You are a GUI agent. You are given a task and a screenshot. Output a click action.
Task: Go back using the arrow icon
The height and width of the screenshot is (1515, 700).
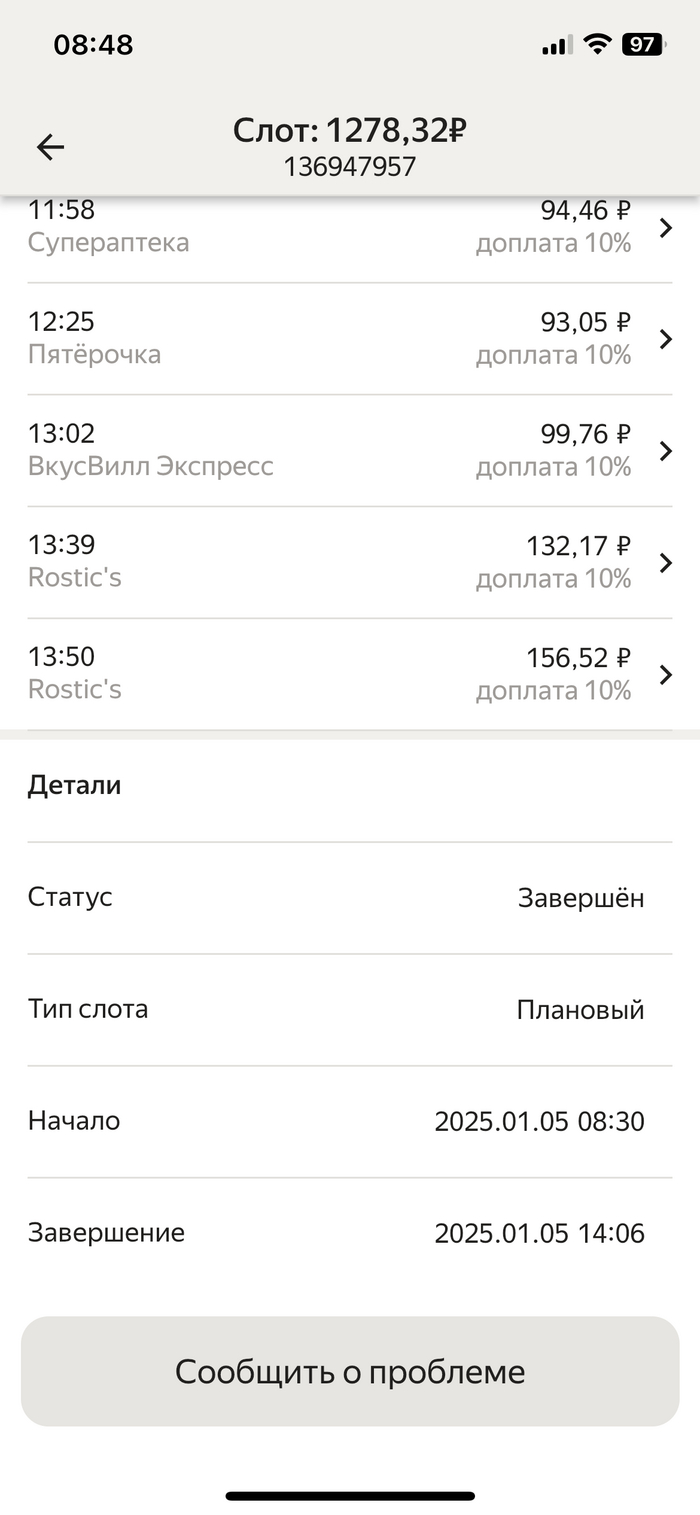[50, 148]
